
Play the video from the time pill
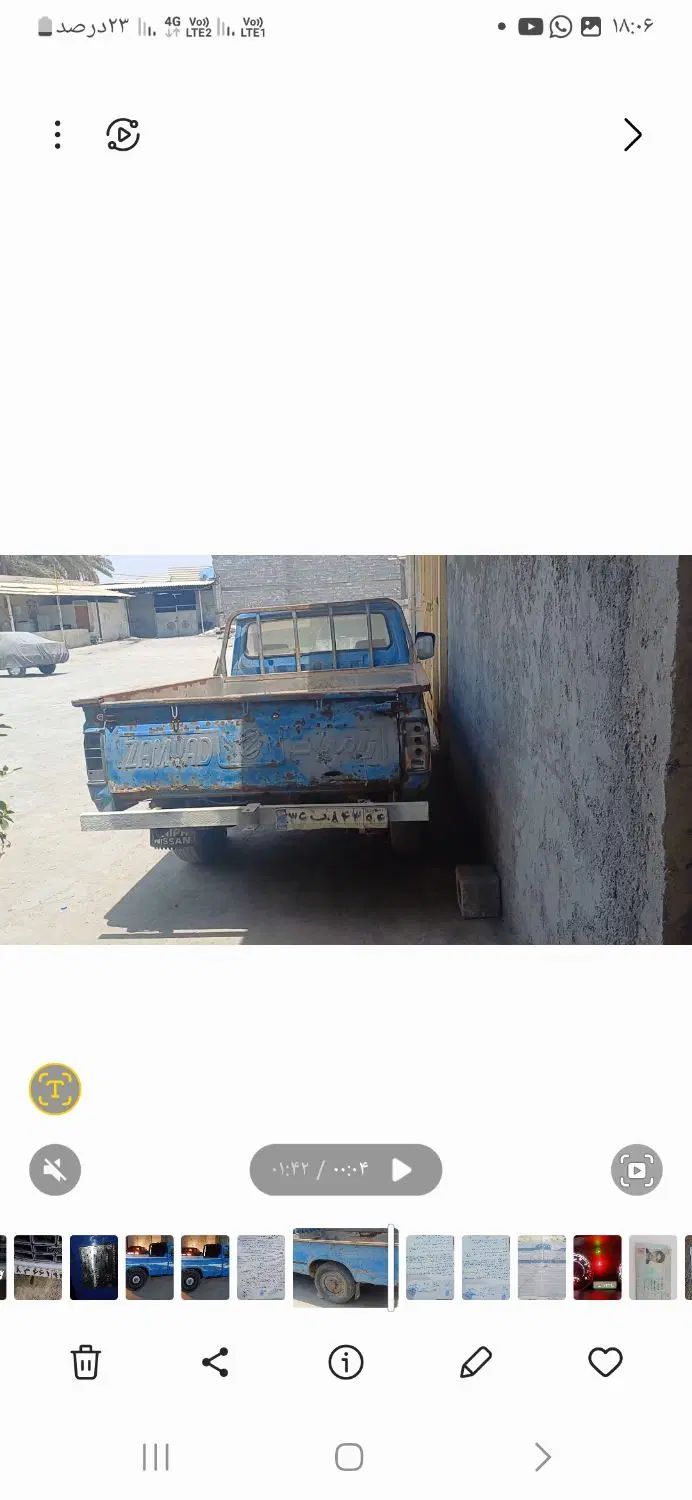tap(401, 1170)
